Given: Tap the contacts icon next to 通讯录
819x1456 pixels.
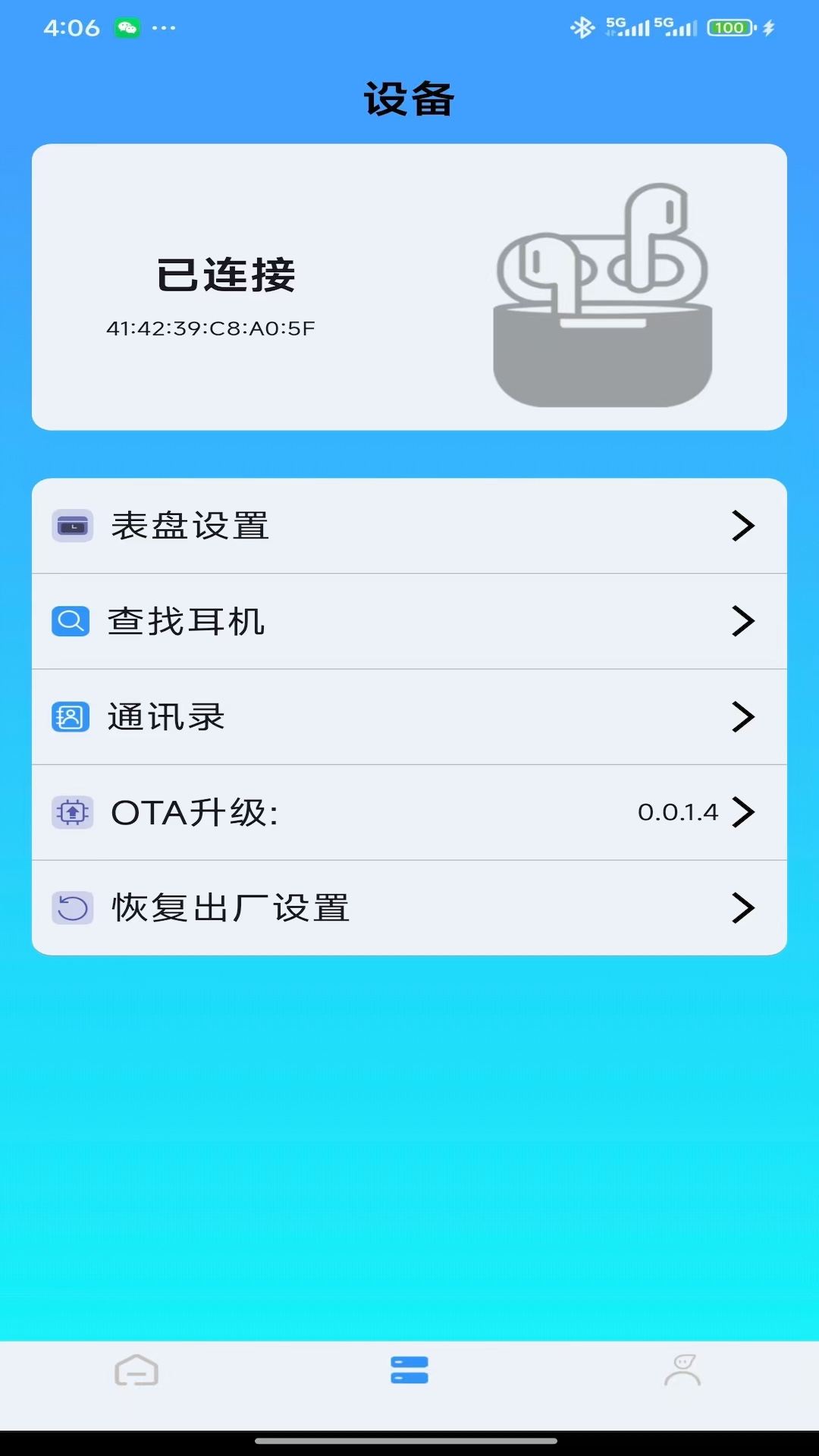Looking at the screenshot, I should (x=71, y=717).
